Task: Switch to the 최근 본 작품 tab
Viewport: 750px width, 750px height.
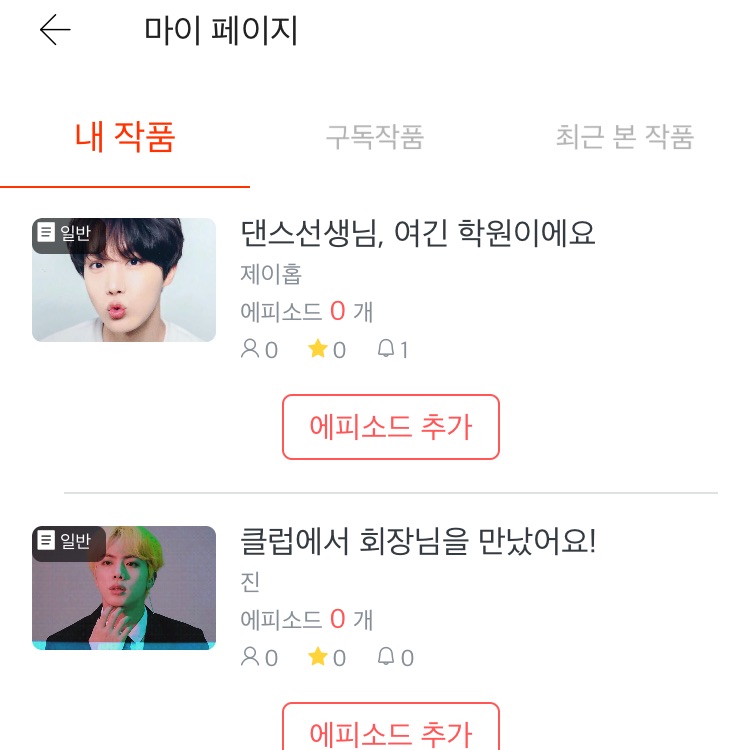Action: coord(624,137)
